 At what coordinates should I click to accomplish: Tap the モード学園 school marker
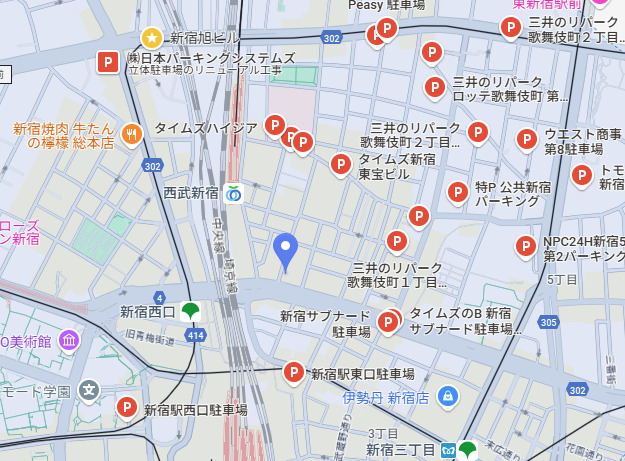(90, 389)
